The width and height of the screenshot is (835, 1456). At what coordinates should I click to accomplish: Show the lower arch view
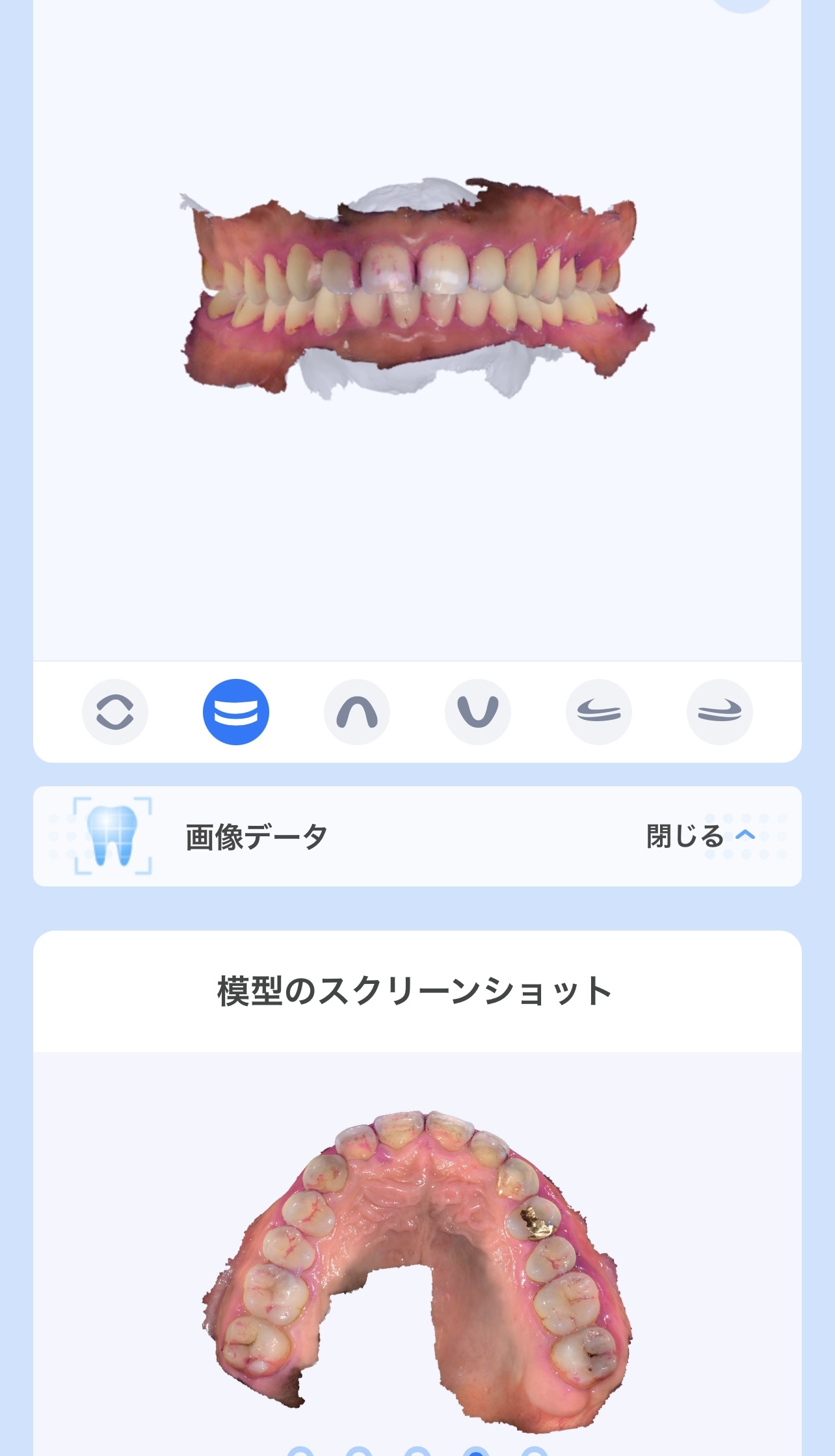[x=478, y=712]
